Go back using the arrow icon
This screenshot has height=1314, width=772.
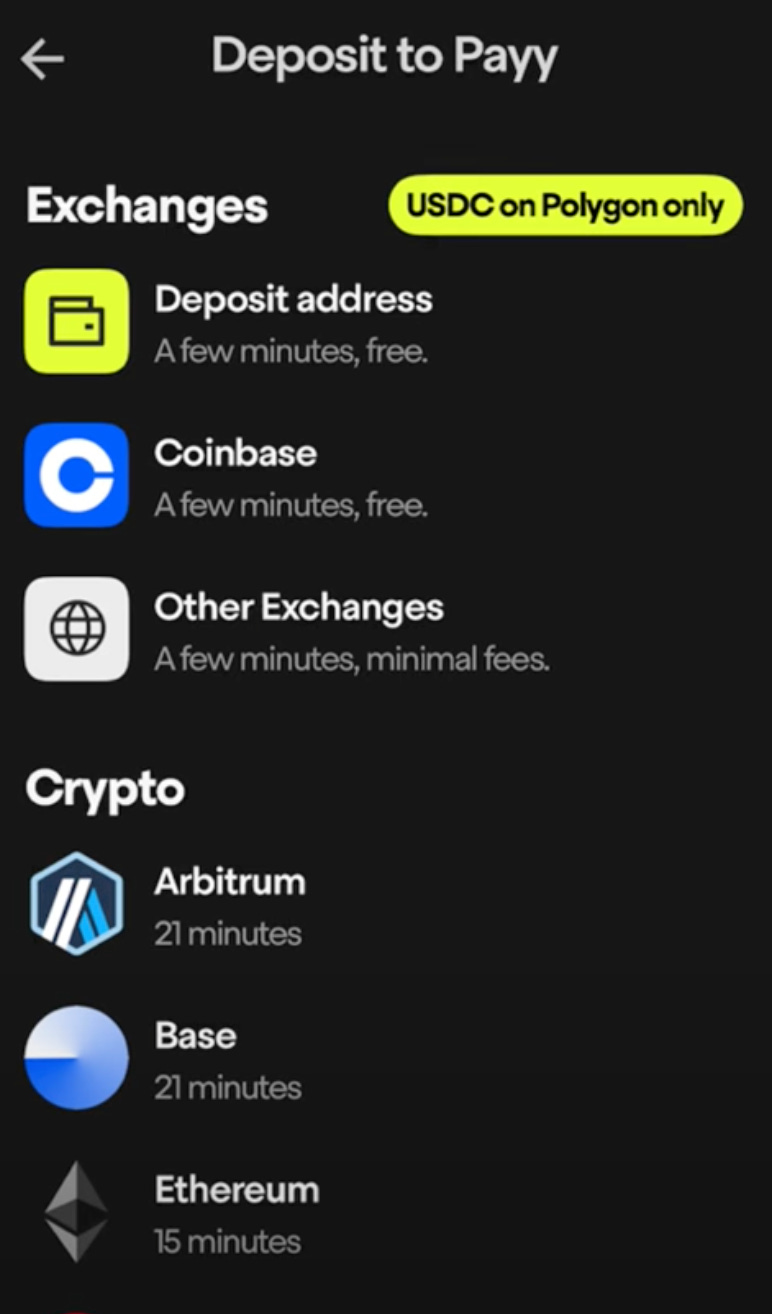[42, 60]
